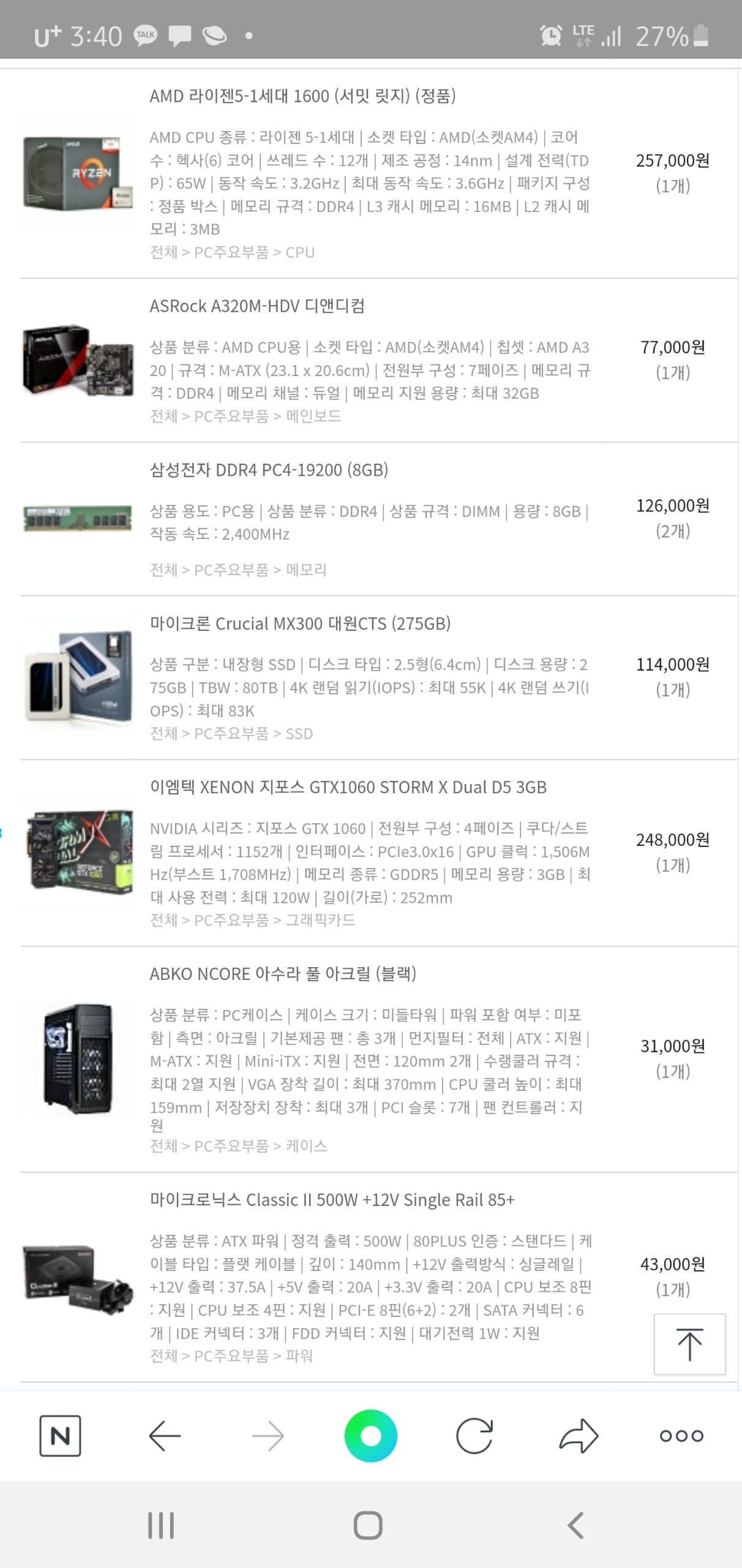Screen dimensions: 742x1568
Task: View 삼성전자 DDR4 8GB memory item
Action: point(269,470)
